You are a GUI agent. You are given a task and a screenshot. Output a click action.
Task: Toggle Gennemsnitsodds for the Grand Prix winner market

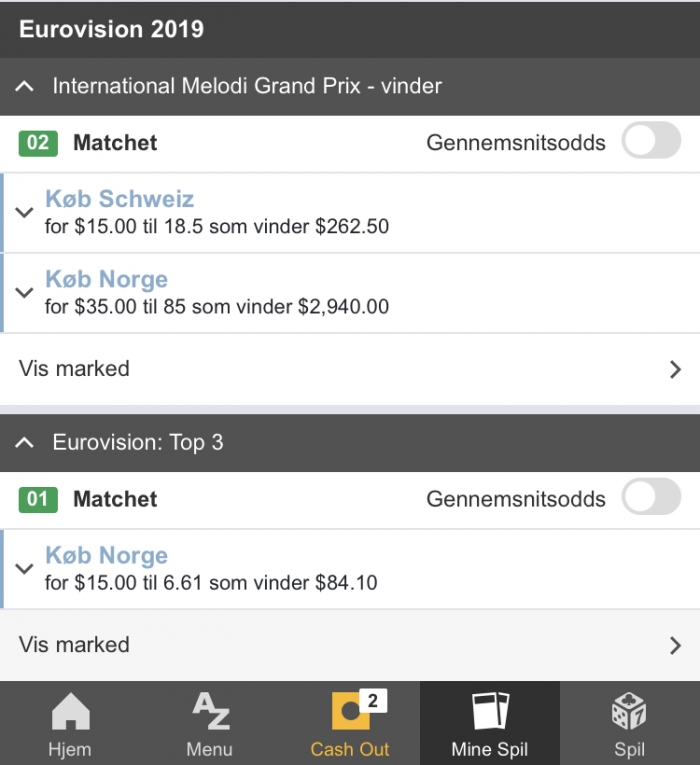coord(651,142)
